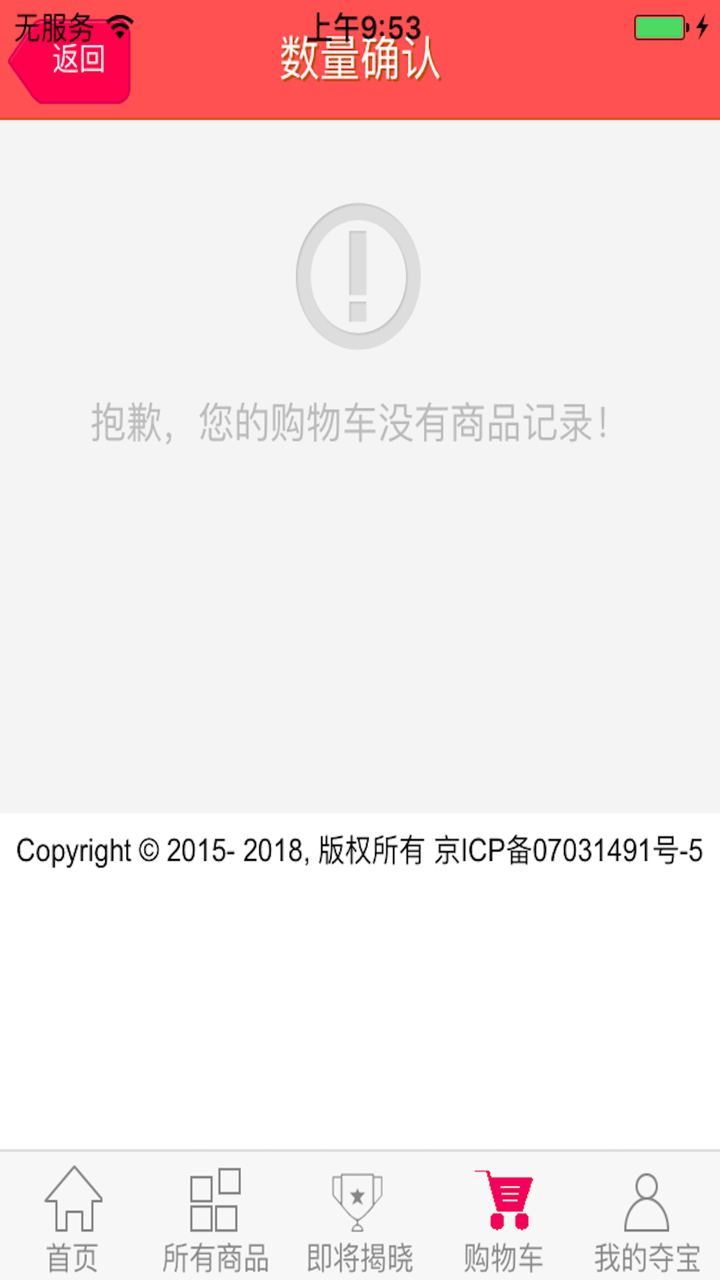Tap the 首页 home icon
The image size is (720, 1280).
pyautogui.click(x=72, y=1200)
